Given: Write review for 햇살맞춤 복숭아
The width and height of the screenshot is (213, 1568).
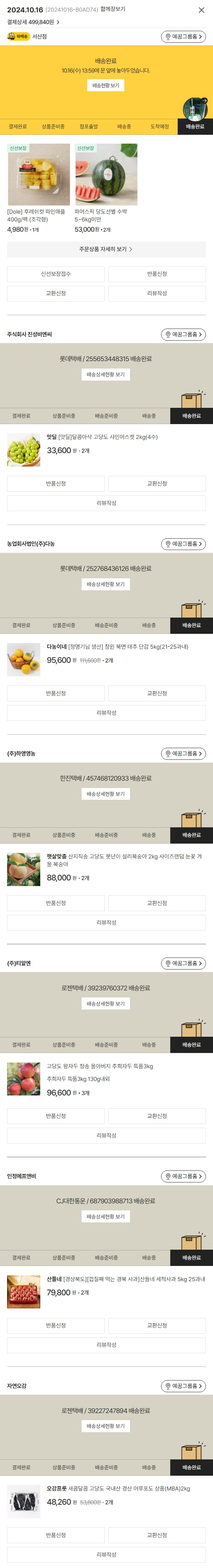Looking at the screenshot, I should pyautogui.click(x=106, y=922).
